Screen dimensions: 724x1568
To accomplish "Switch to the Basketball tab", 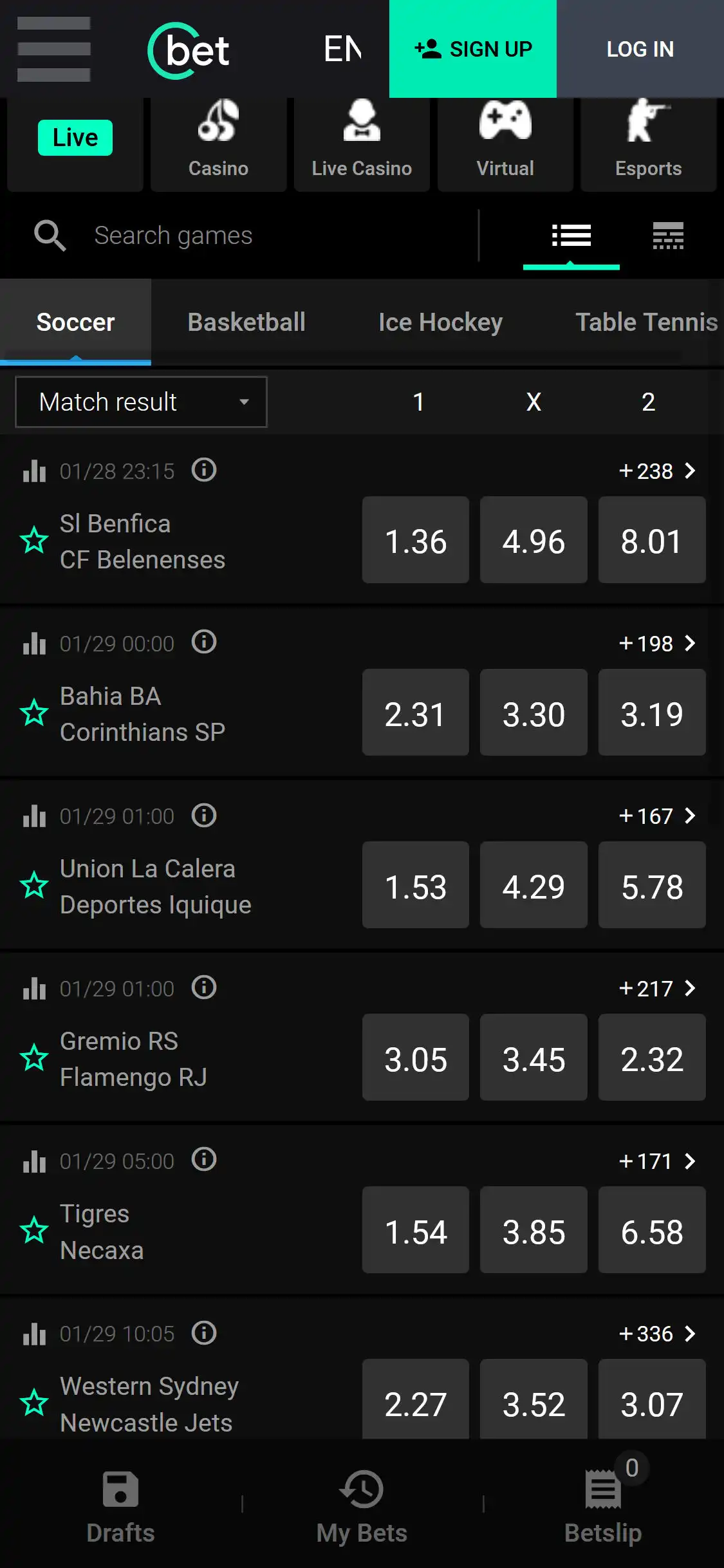I will click(x=246, y=322).
